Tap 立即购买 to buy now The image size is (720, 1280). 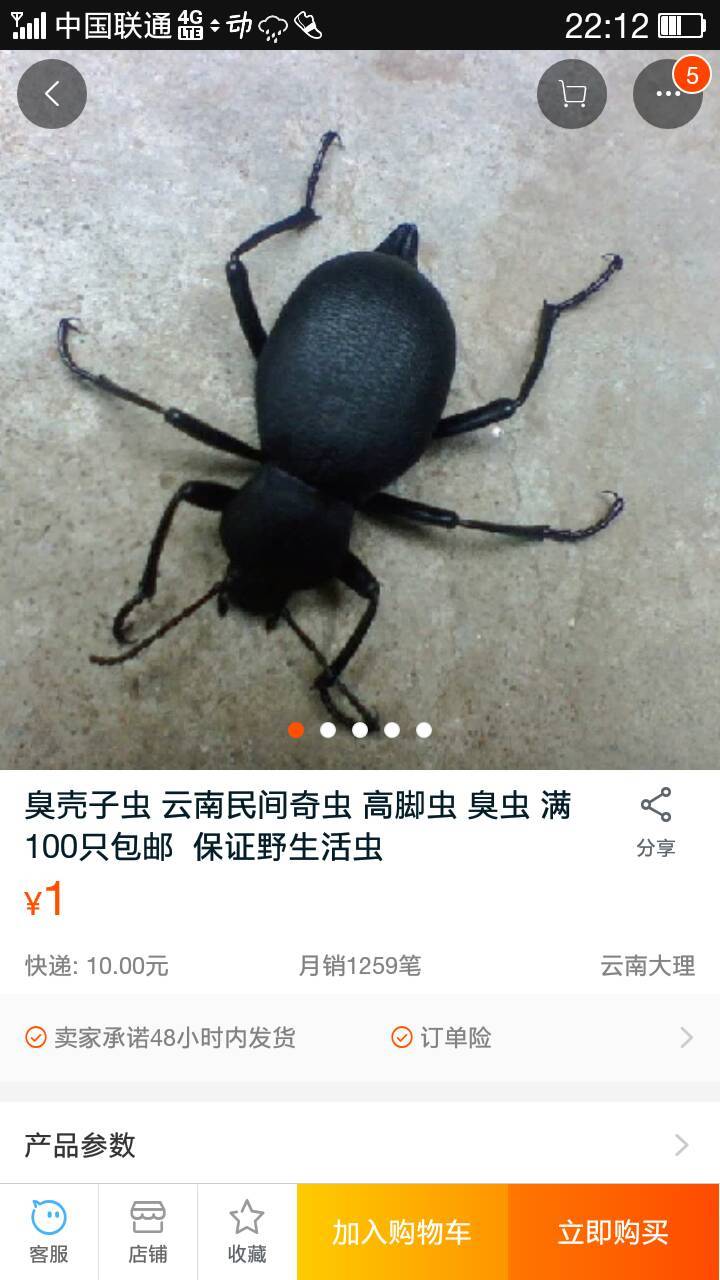coord(613,1232)
